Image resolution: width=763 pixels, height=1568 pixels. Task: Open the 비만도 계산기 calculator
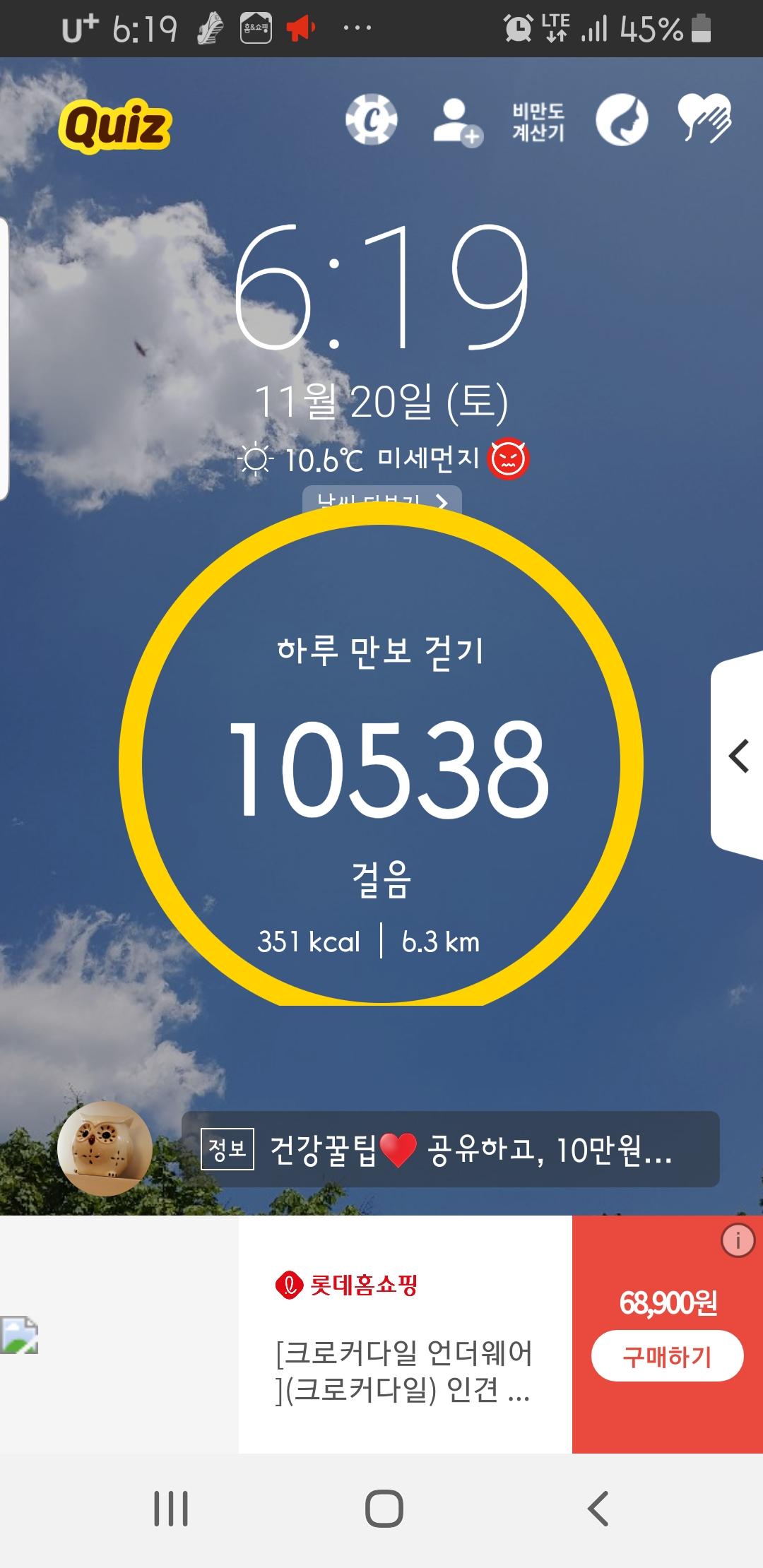538,121
